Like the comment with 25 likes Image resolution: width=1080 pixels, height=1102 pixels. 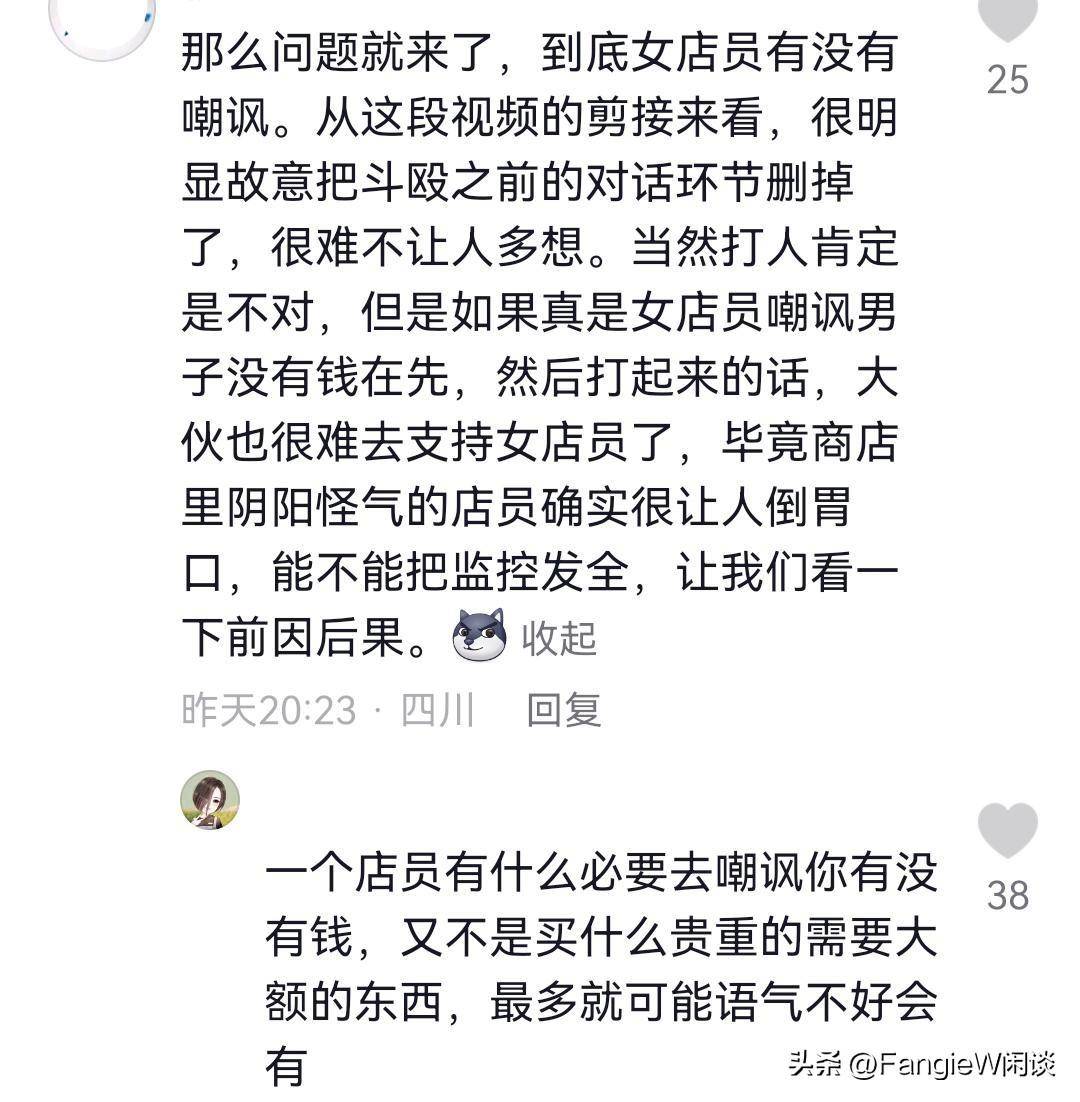tap(1007, 22)
